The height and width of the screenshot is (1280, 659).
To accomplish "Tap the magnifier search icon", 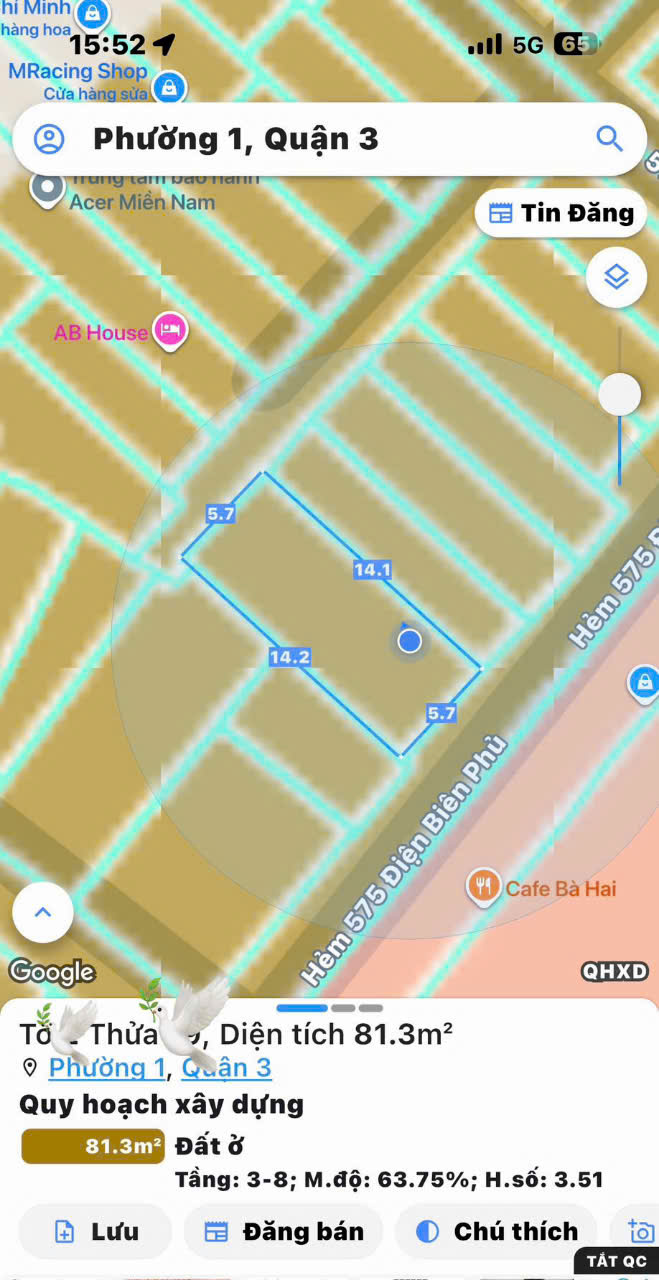I will click(609, 139).
